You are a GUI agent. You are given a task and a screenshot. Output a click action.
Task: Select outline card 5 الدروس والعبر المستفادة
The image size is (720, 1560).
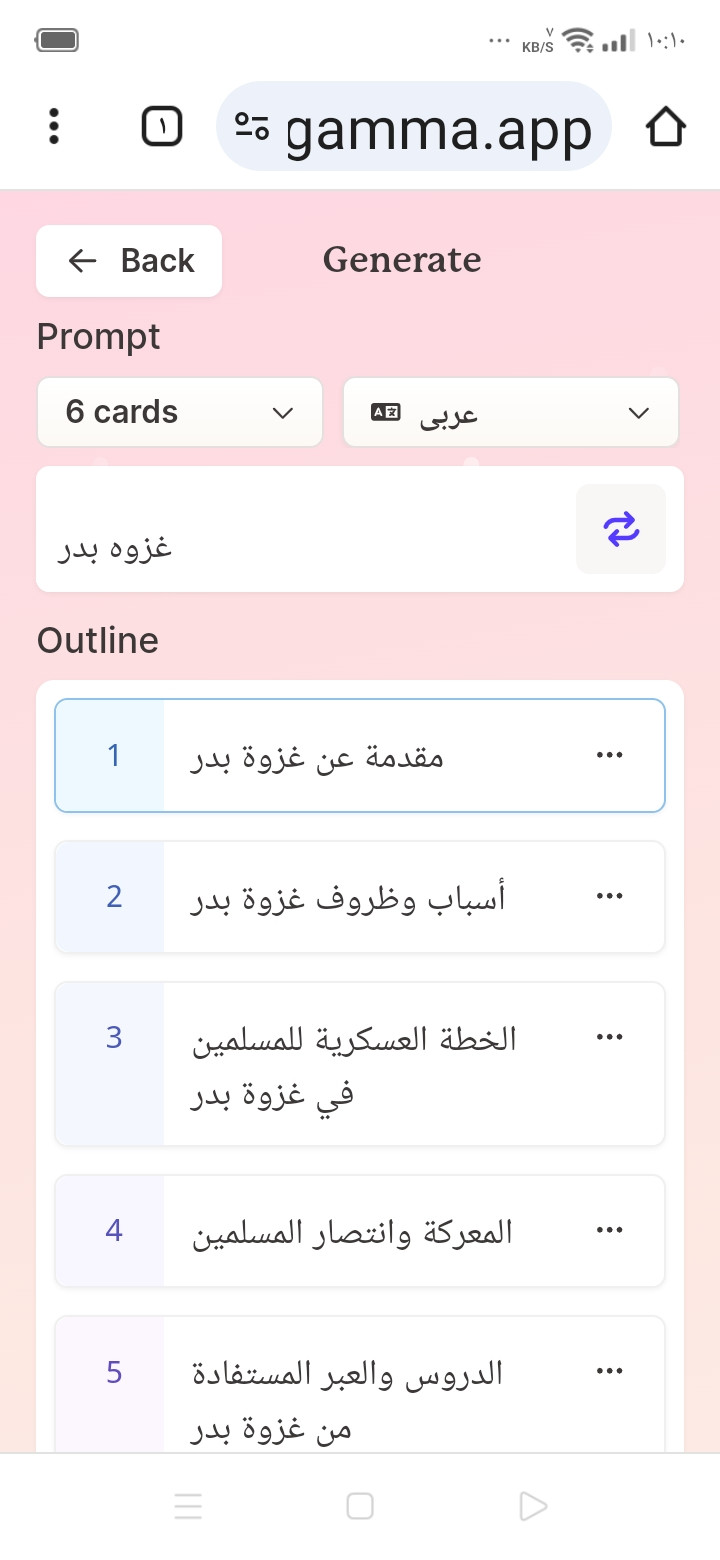pos(360,1385)
